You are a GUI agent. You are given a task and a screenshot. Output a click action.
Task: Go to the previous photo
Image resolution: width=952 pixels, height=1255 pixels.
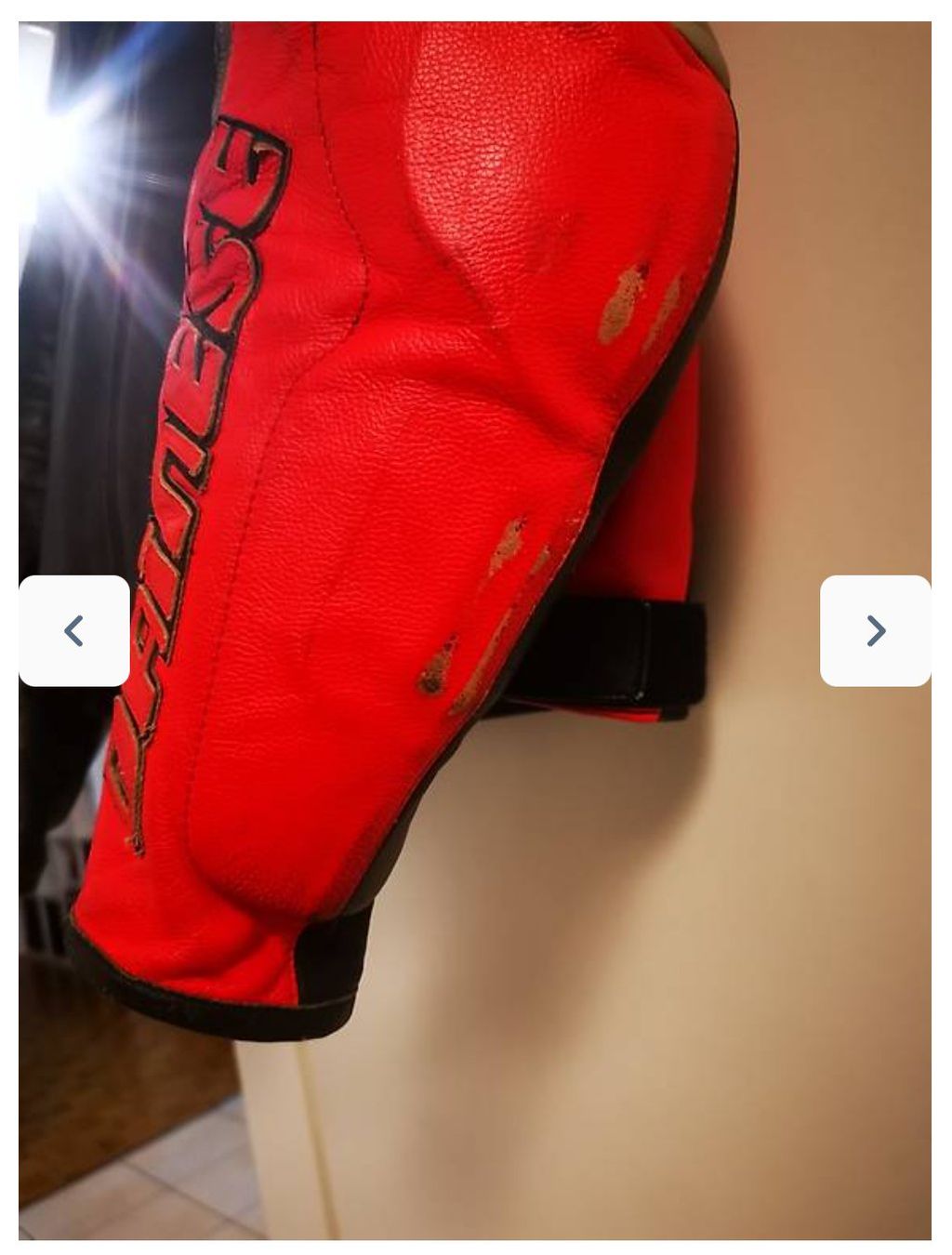(x=74, y=630)
